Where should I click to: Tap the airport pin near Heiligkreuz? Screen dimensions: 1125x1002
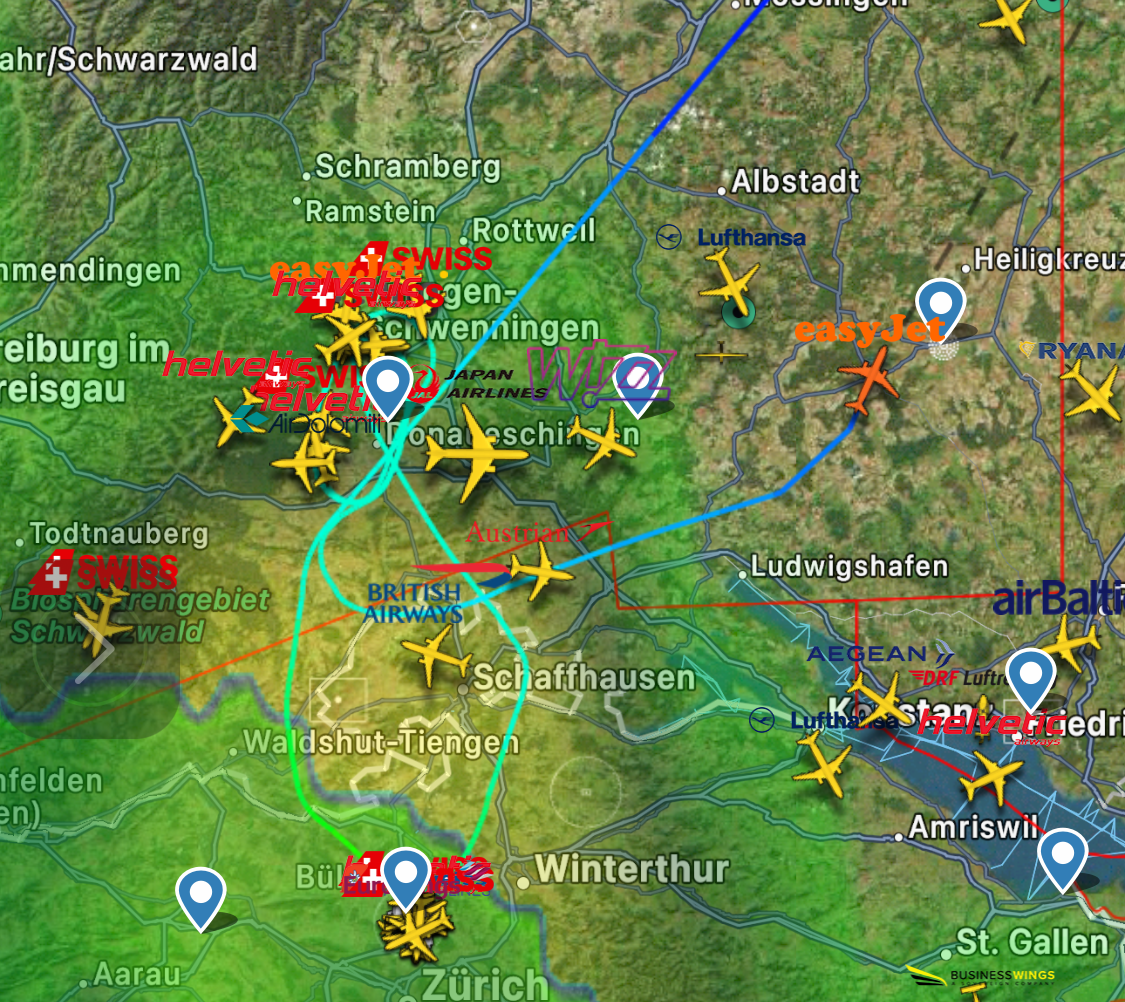click(x=940, y=305)
